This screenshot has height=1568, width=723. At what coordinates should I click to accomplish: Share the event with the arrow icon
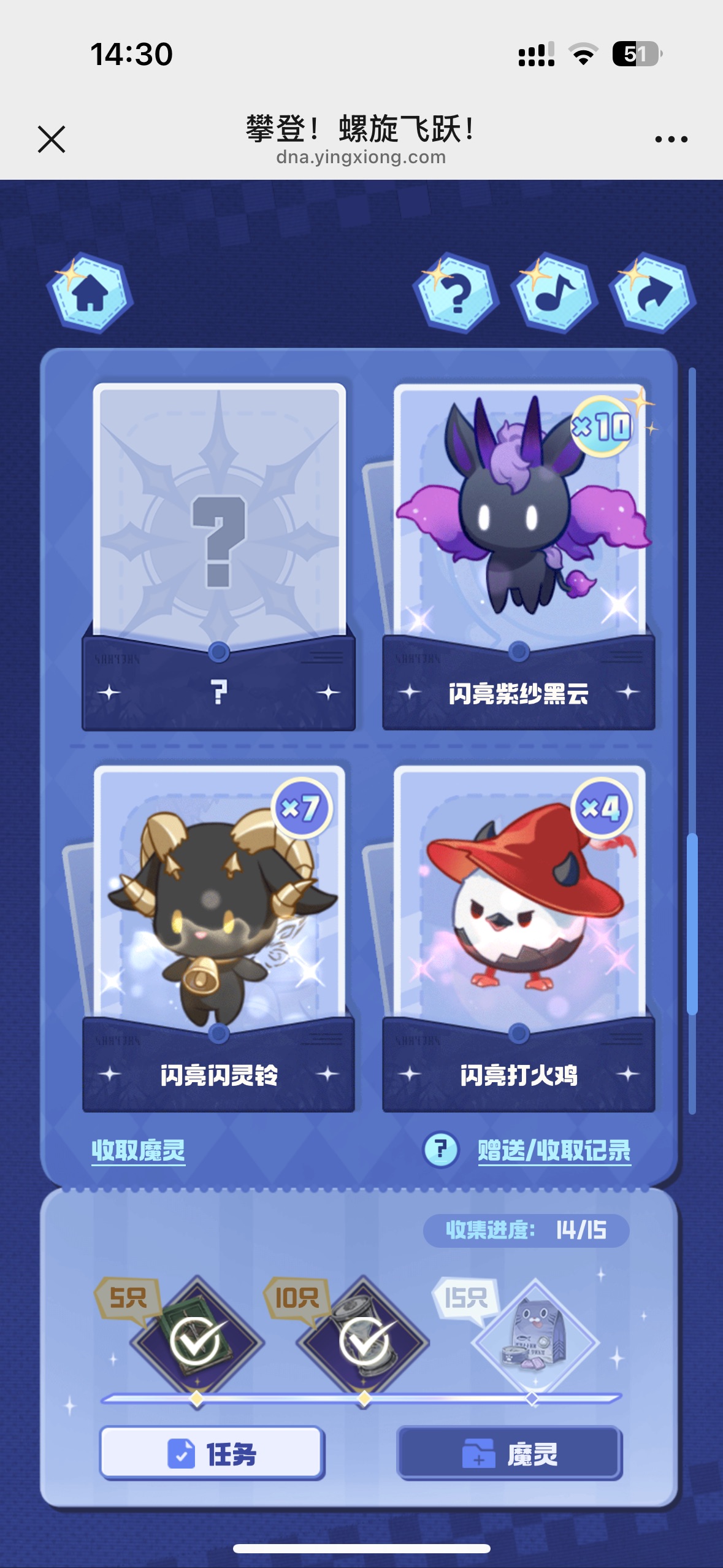click(x=652, y=293)
